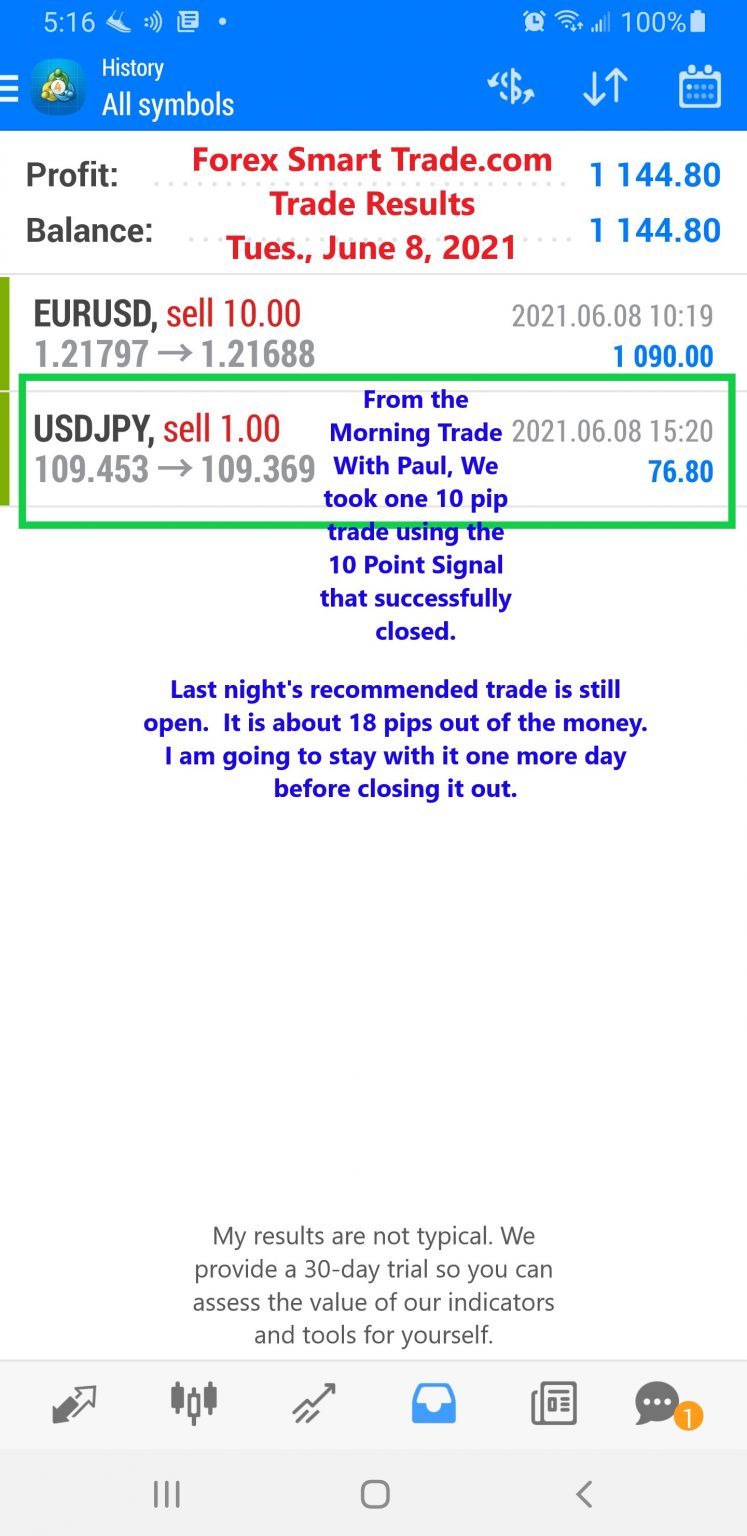The width and height of the screenshot is (747, 1536).
Task: Tap the MetaTrader app logo
Action: click(59, 86)
